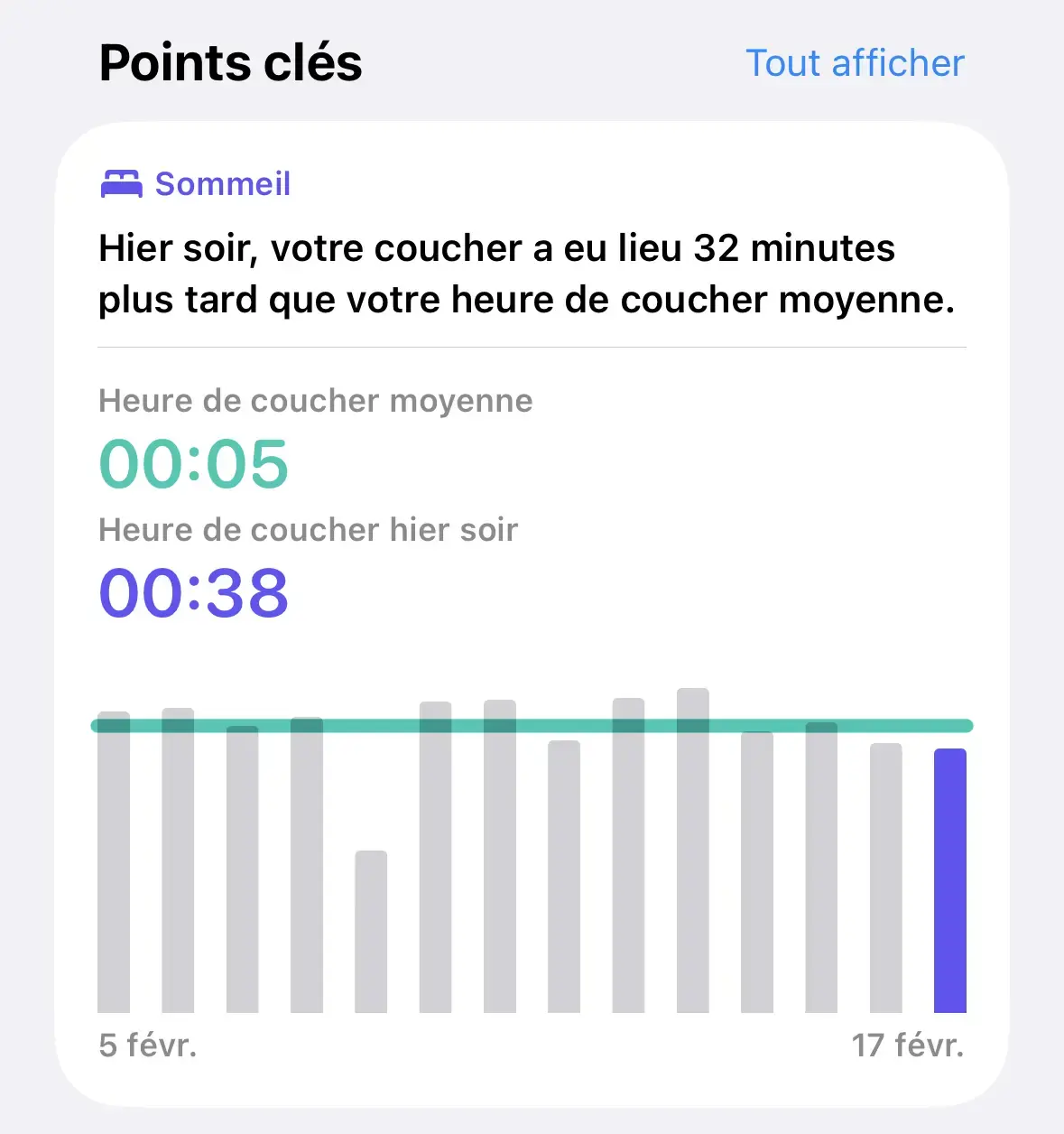Select the 5 févr. date label
This screenshot has height=1134, width=1064.
pyautogui.click(x=147, y=1047)
